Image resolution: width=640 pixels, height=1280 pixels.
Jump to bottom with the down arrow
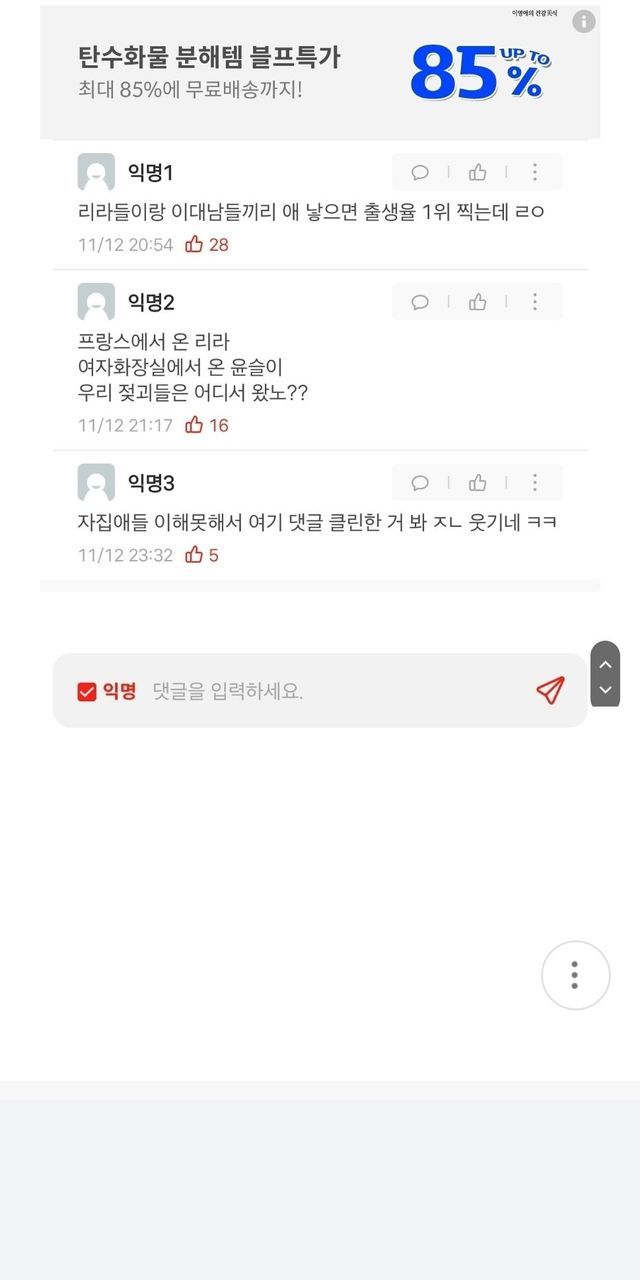tap(605, 690)
